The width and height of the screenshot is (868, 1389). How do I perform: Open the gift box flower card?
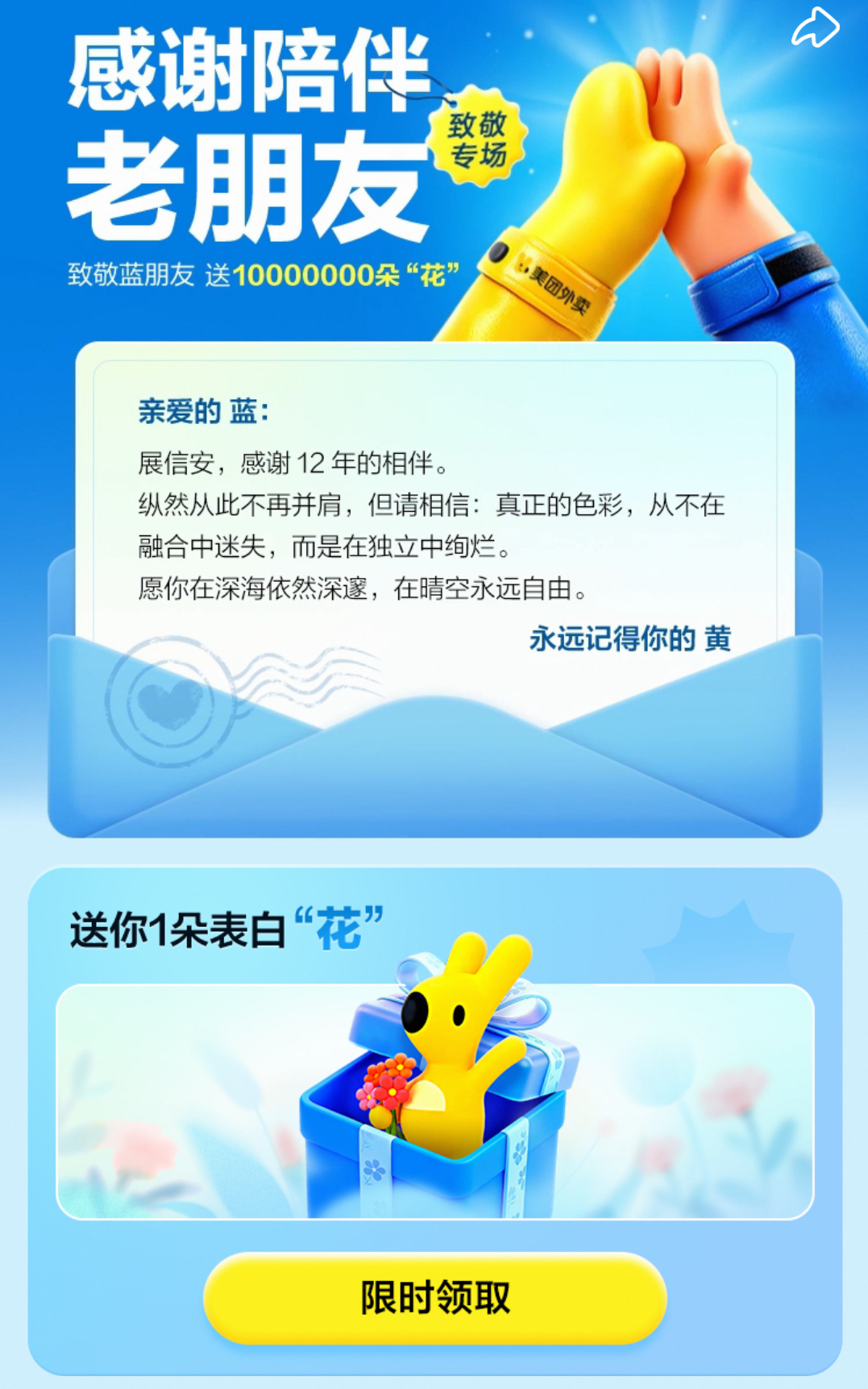(x=434, y=1101)
